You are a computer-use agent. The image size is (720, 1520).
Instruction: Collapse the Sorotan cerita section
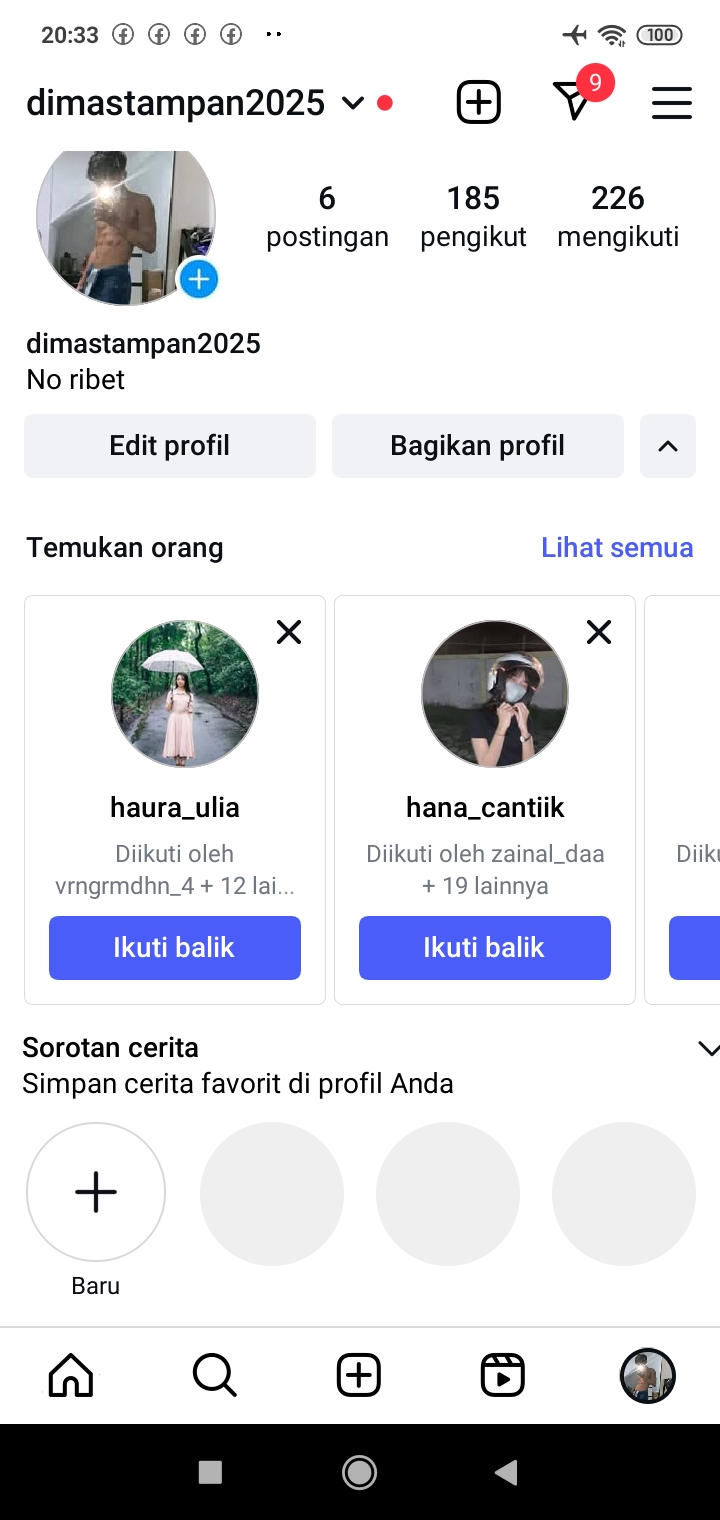(x=707, y=1049)
